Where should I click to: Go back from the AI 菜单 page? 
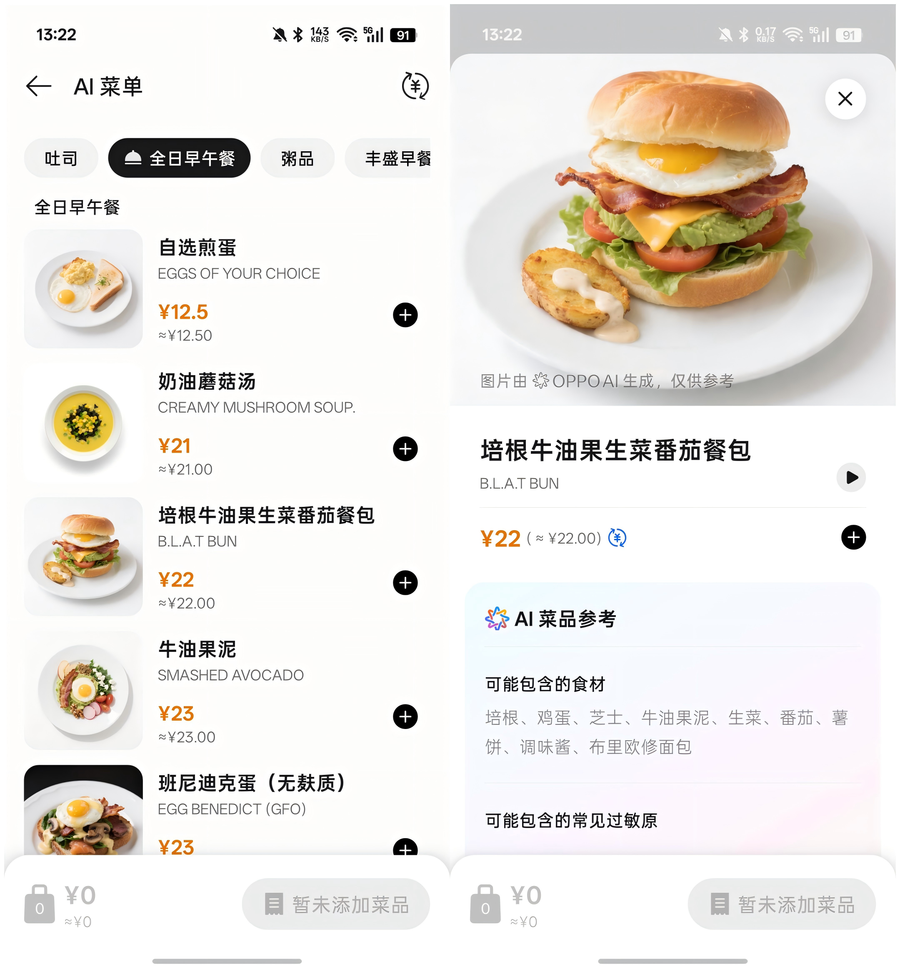[x=39, y=87]
